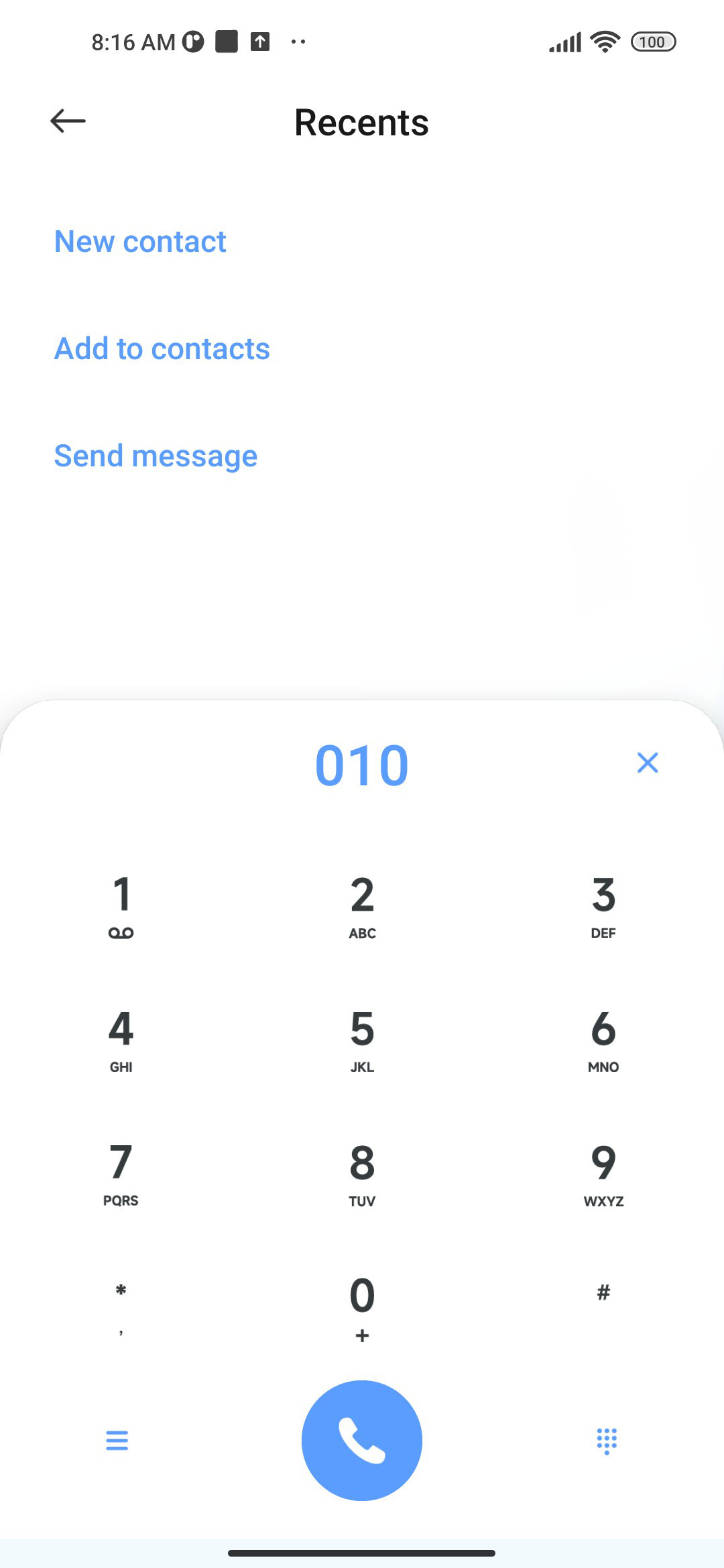Screen dimensions: 724x1568
Task: Dial digit 1 on the keypad
Action: click(121, 906)
